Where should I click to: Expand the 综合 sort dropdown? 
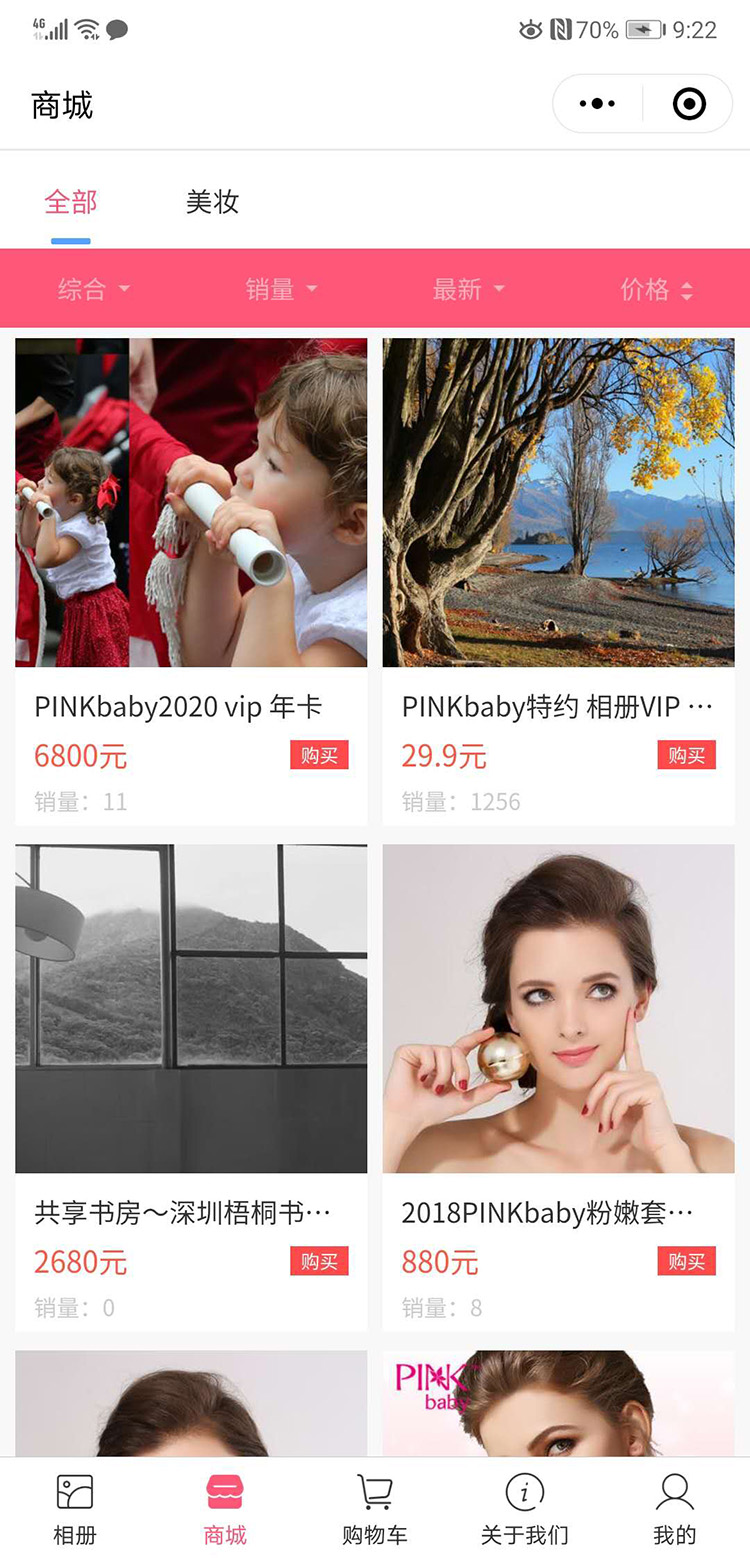[x=93, y=290]
